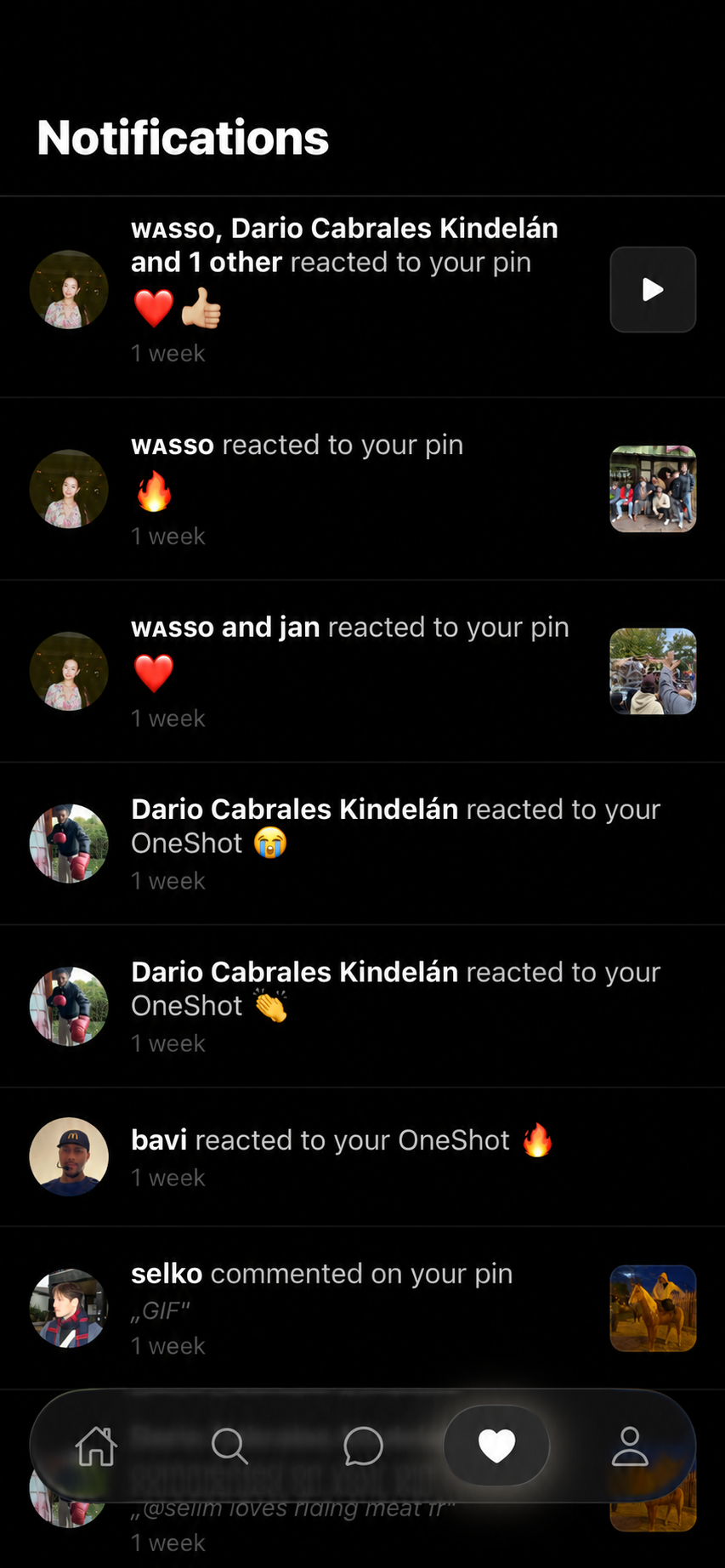
Task: Open notification from wasso, Dario and 1 other
Action: click(362, 297)
